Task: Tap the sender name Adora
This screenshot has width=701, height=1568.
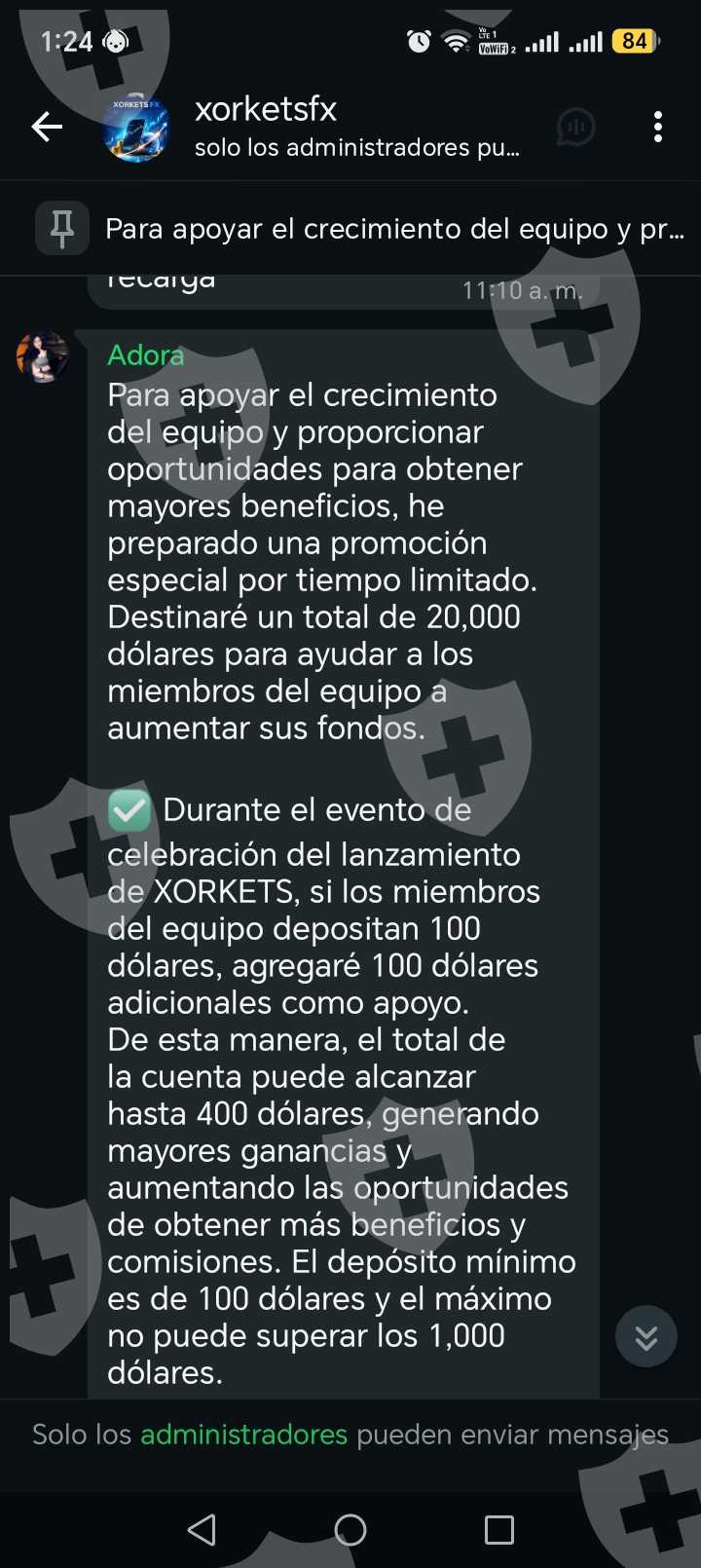Action: [x=145, y=355]
